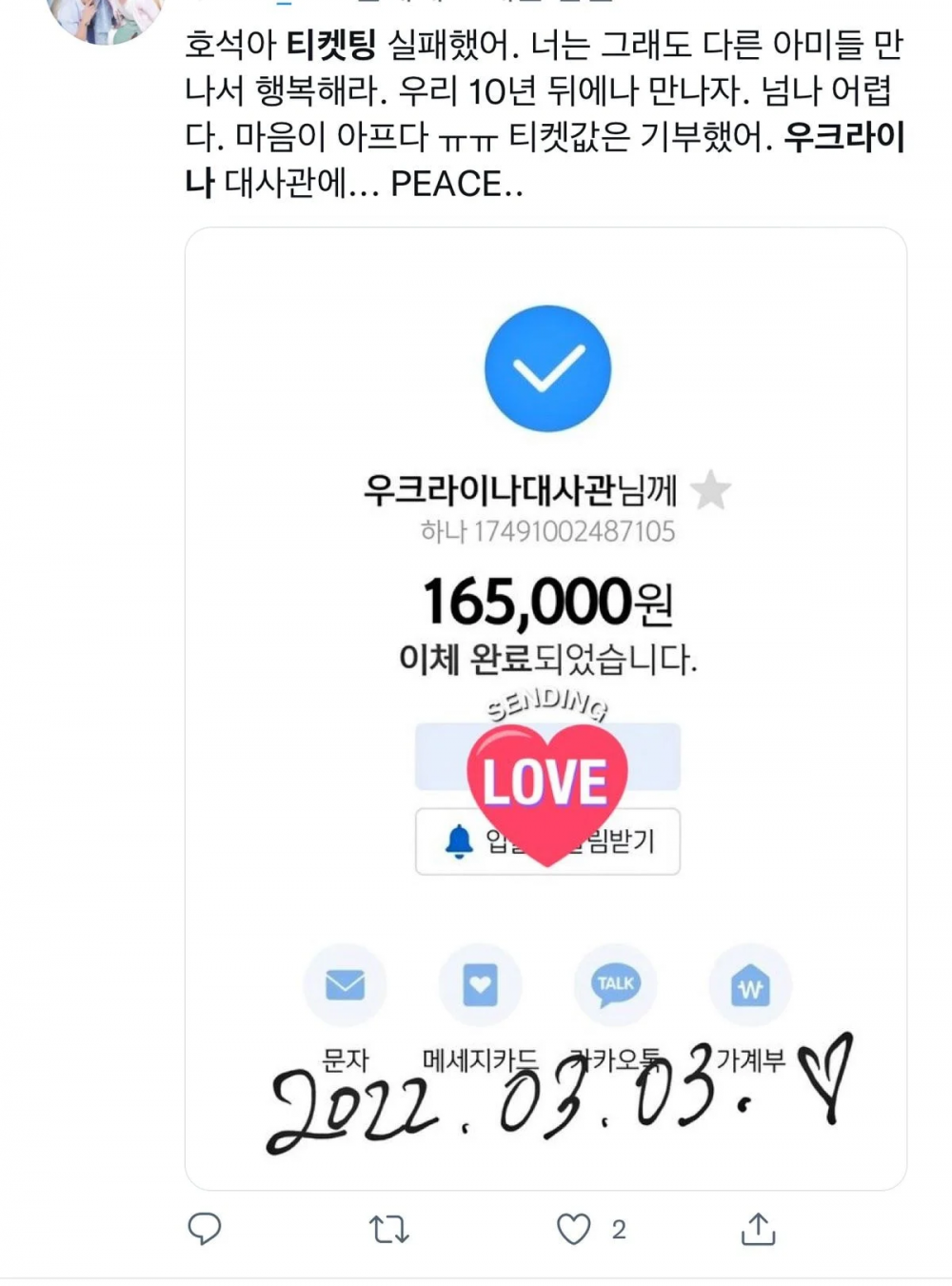
Task: Like the tweet with 2 likes
Action: (574, 1230)
